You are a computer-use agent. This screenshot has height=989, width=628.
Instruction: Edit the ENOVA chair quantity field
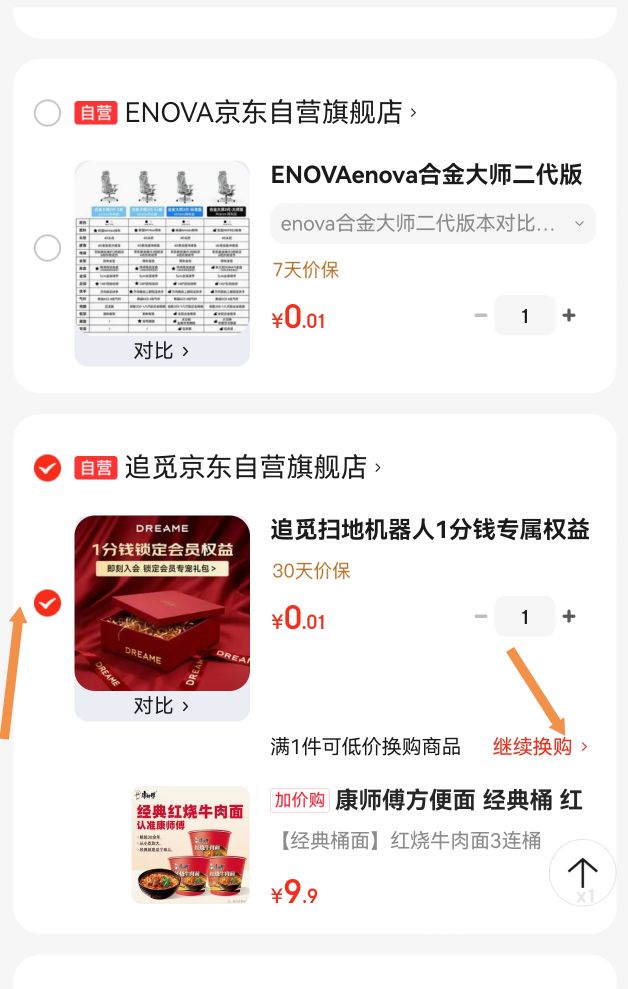coord(525,315)
